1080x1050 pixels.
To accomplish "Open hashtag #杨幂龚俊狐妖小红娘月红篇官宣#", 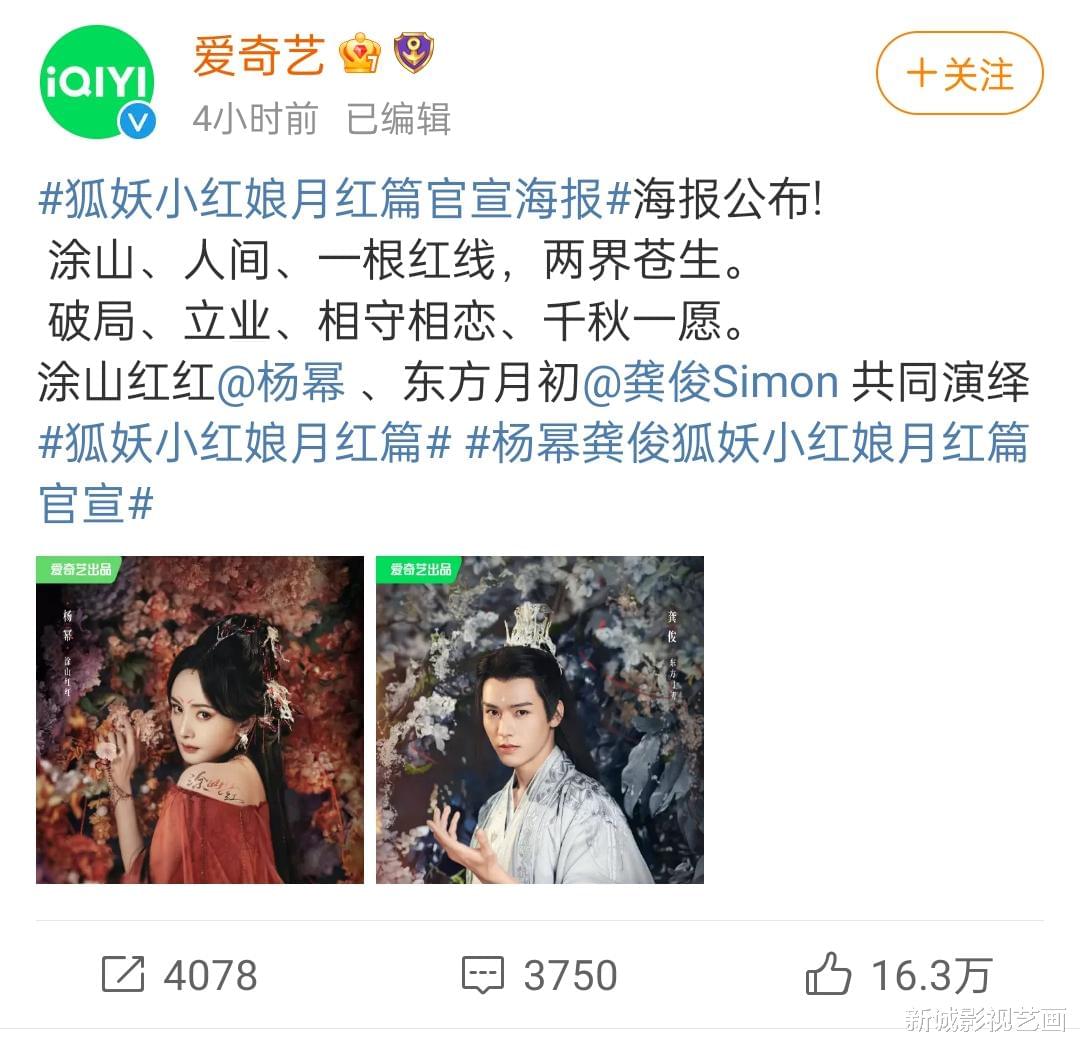I will point(746,444).
